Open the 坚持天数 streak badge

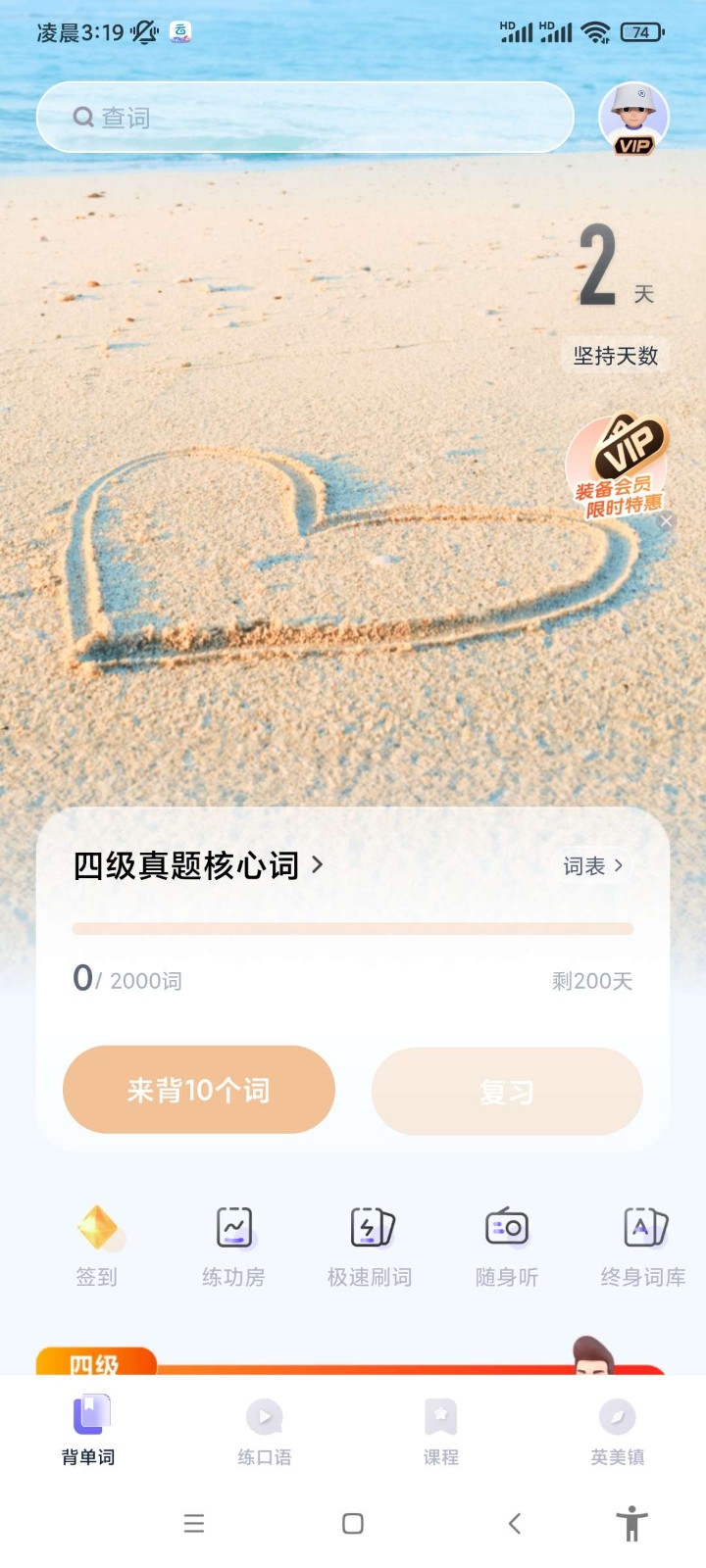click(x=616, y=356)
